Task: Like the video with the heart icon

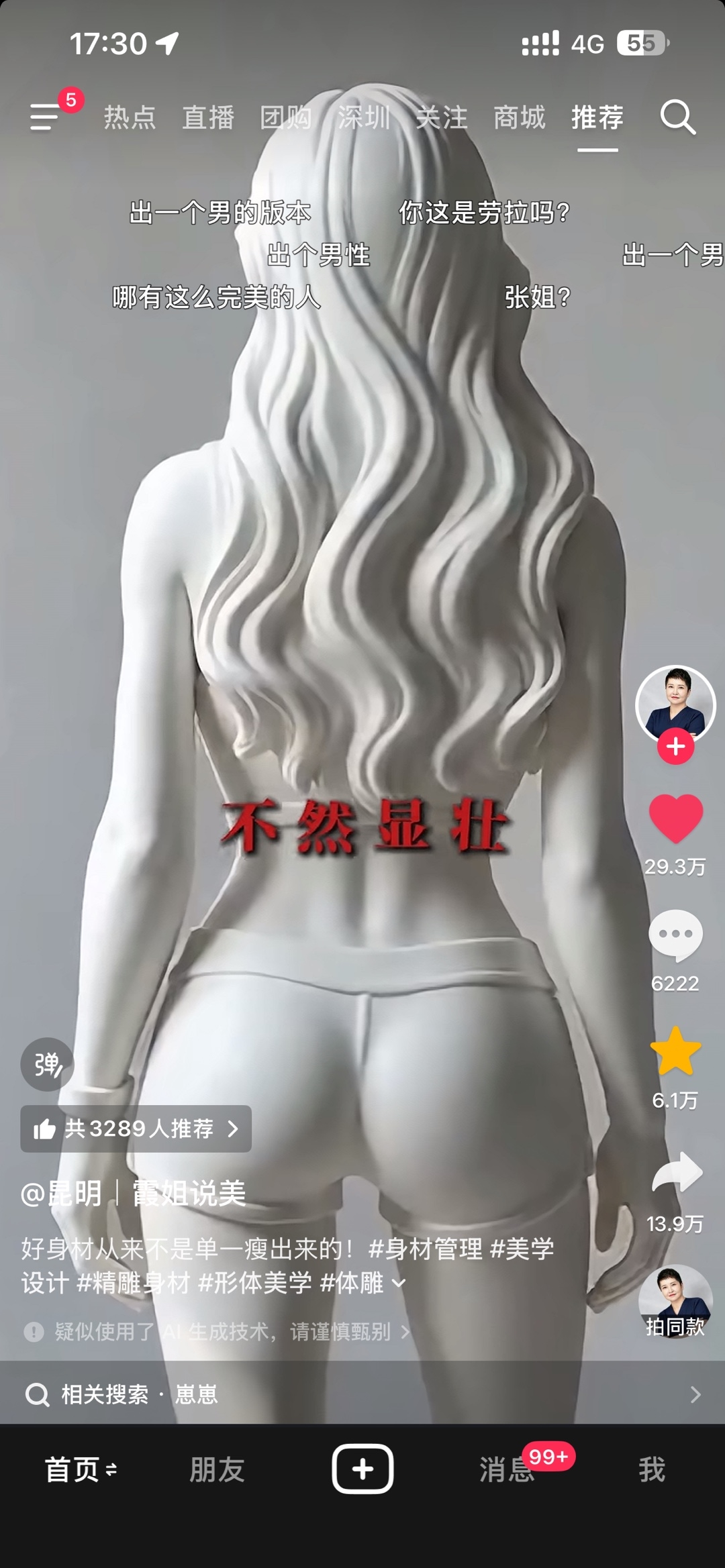Action: tap(675, 818)
